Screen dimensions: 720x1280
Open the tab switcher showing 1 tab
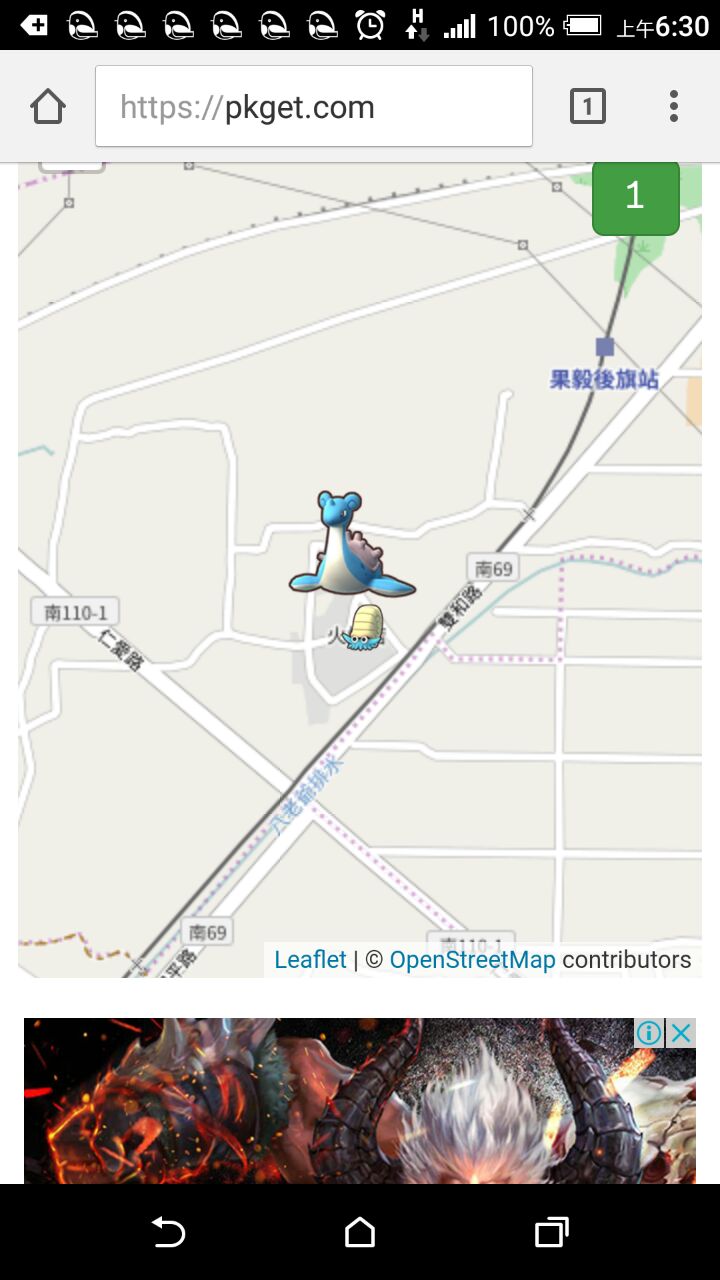click(587, 106)
